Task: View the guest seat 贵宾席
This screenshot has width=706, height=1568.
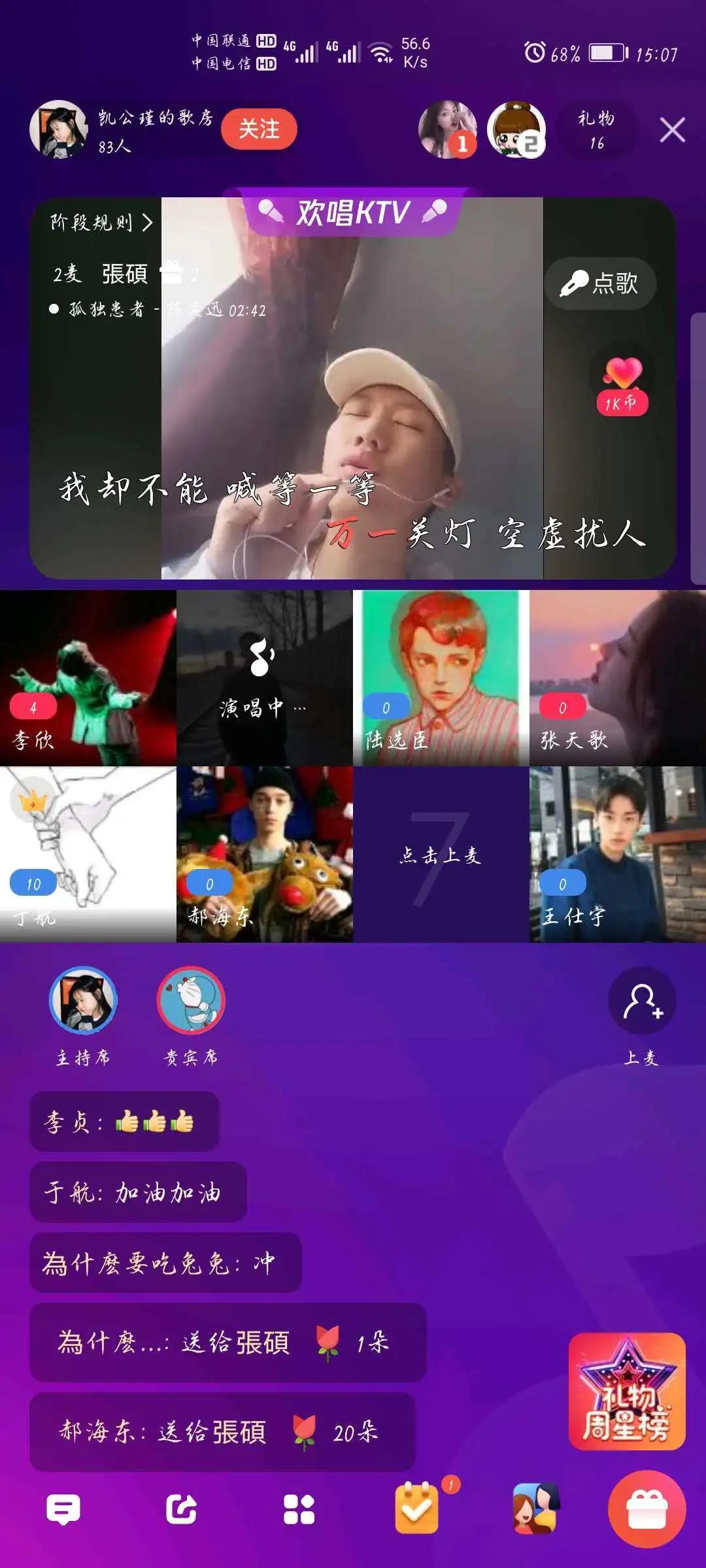Action: [191, 1001]
